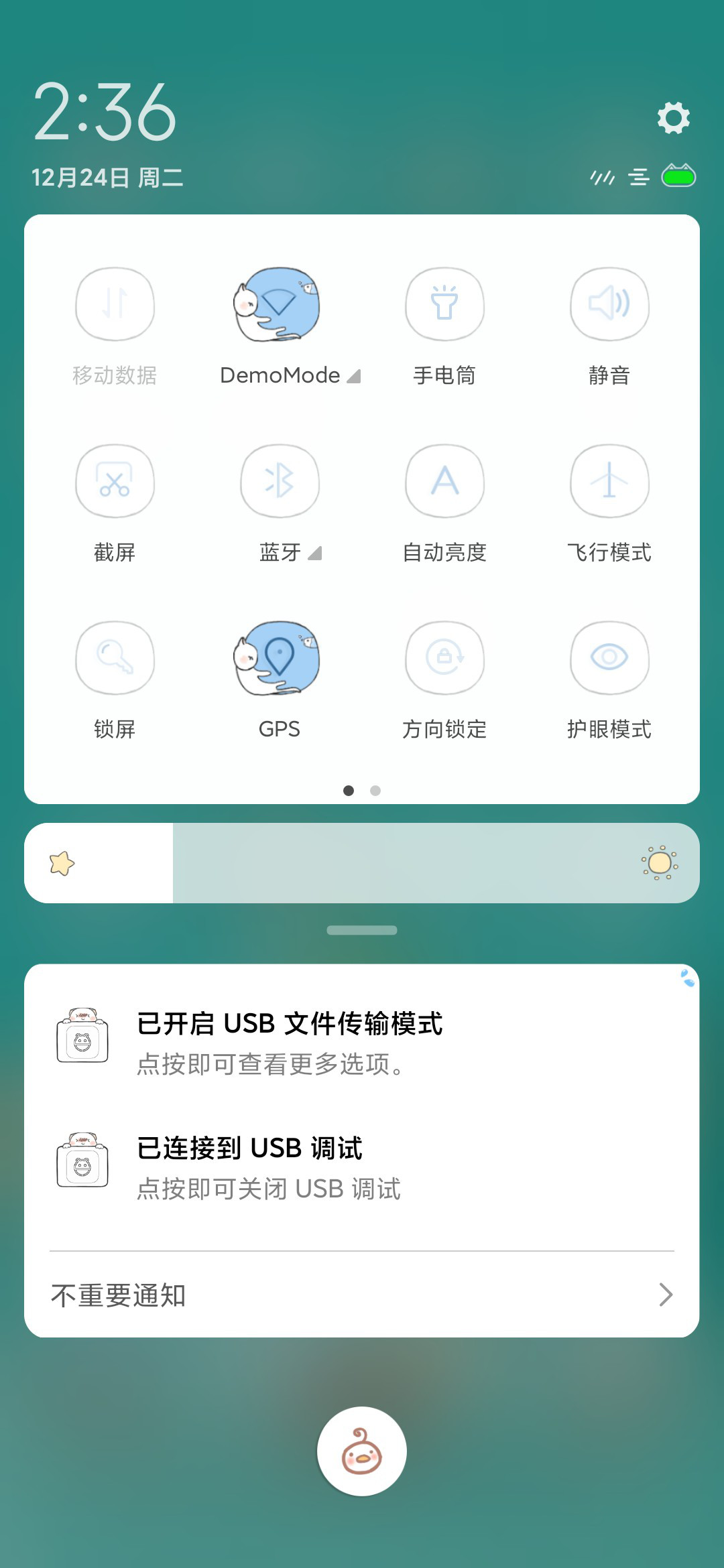Take a screenshot with 截屏
Viewport: 724px width, 1568px height.
point(115,481)
